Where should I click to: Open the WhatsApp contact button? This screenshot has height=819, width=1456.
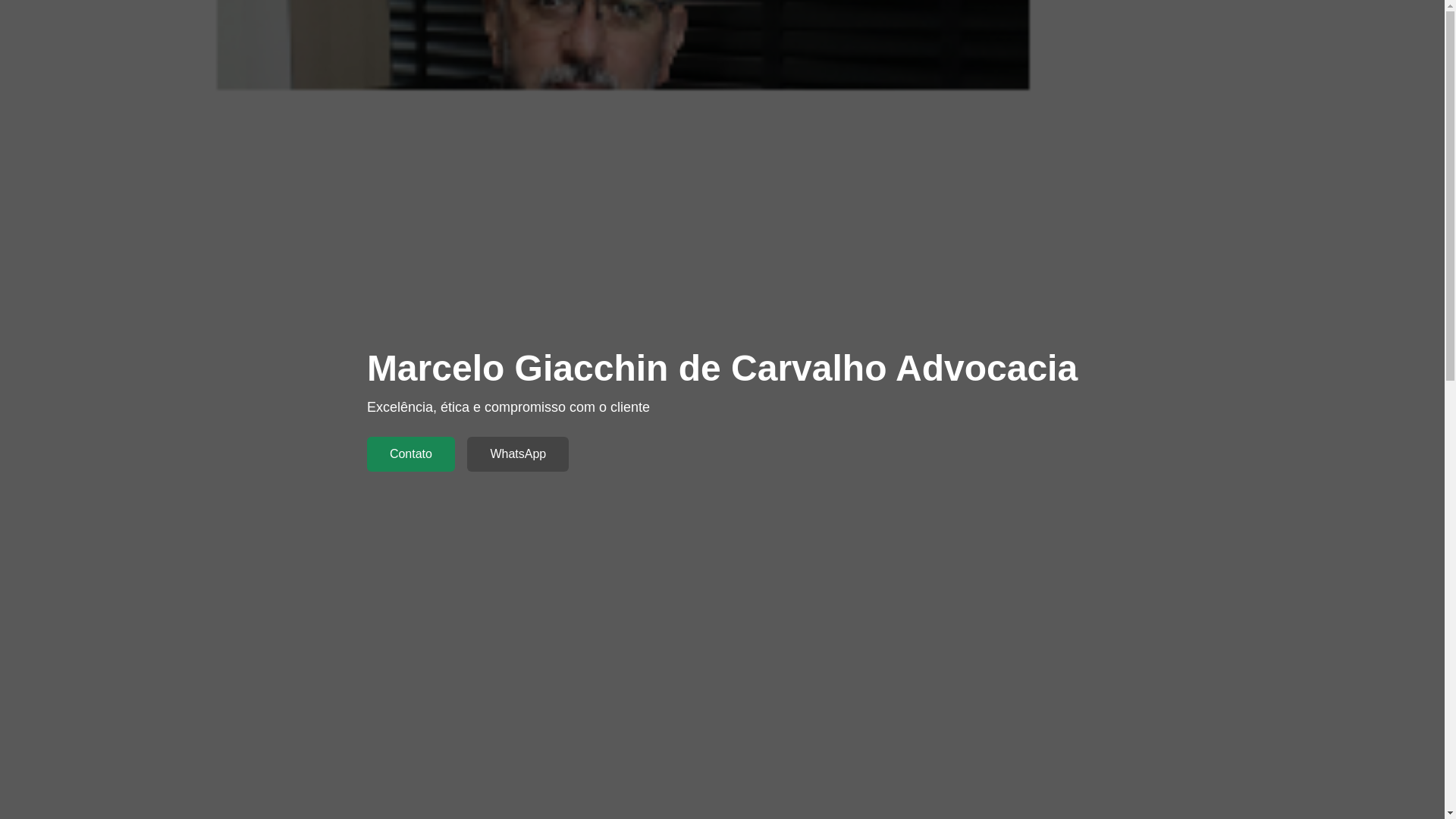[517, 454]
